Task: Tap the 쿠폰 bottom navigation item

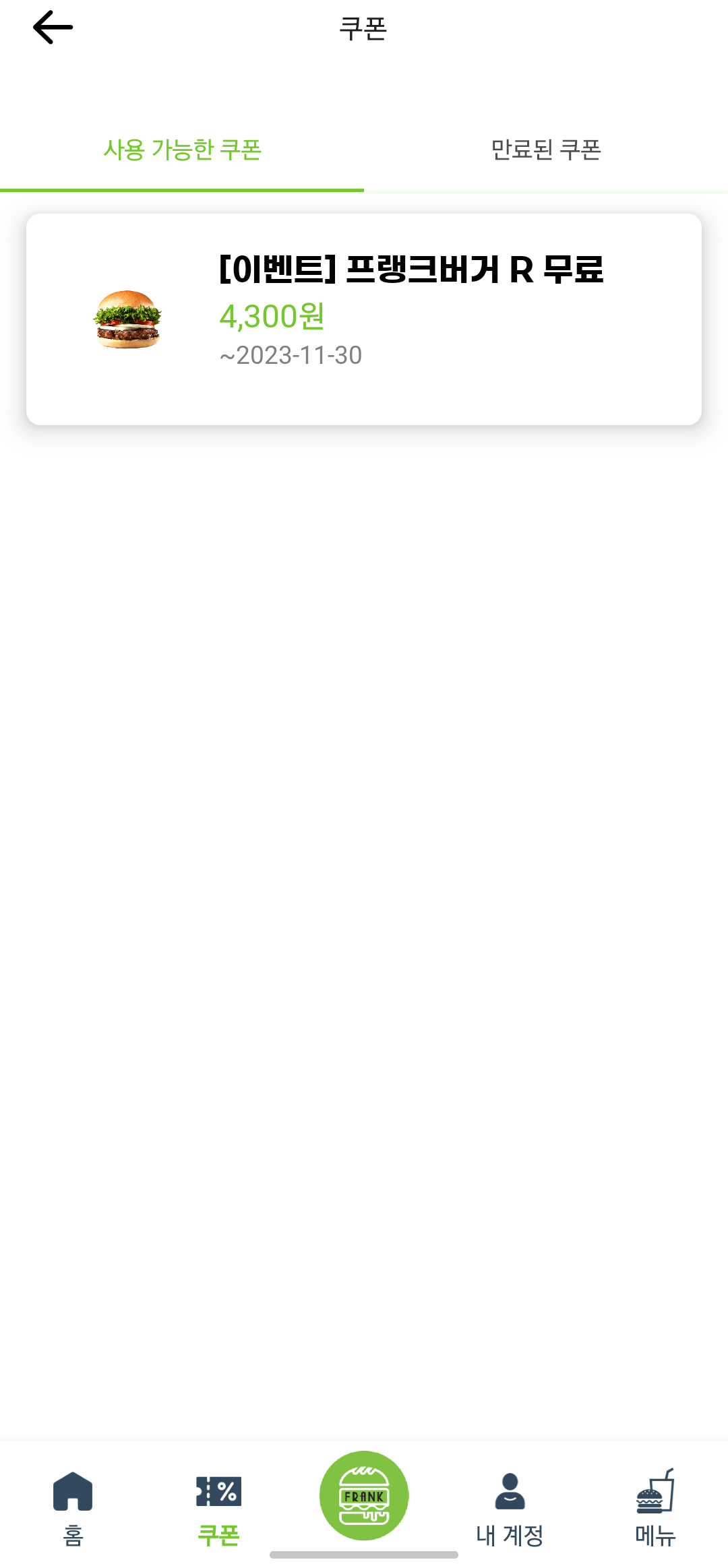Action: pos(218,1508)
